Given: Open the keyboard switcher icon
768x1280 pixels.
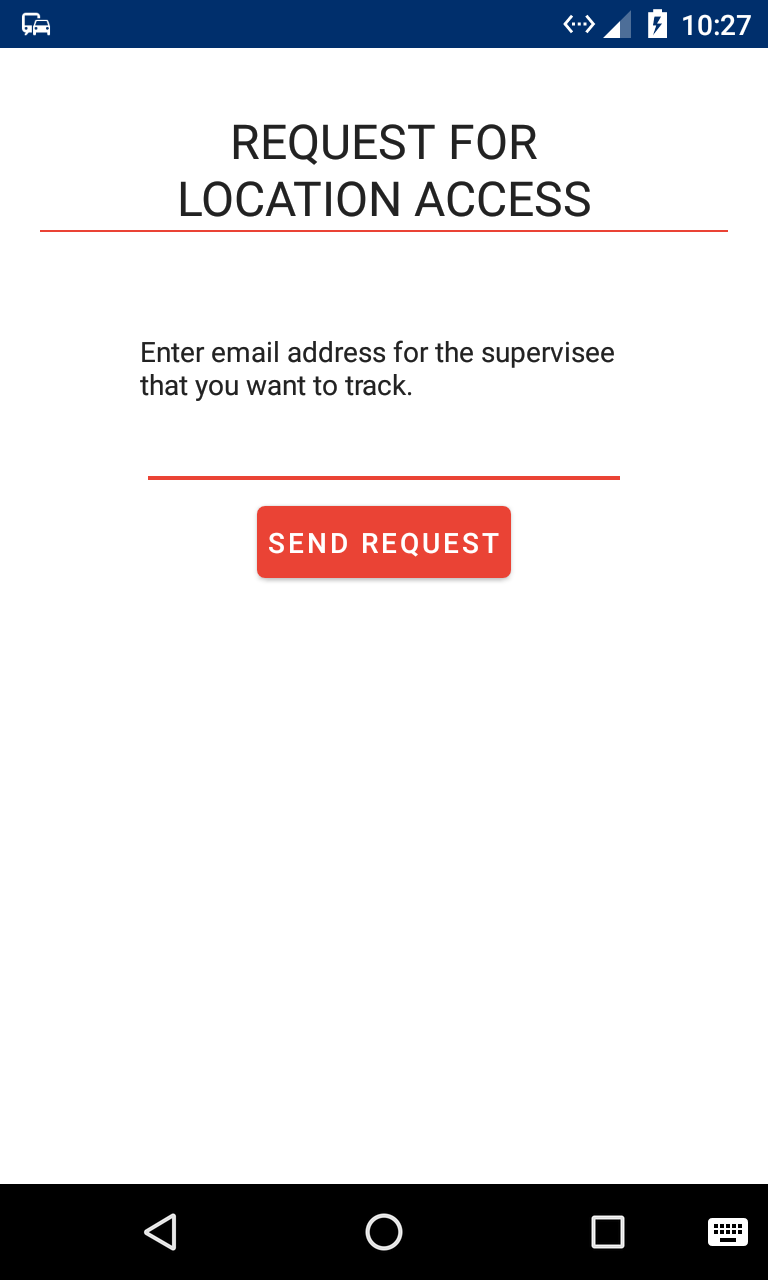Looking at the screenshot, I should pyautogui.click(x=728, y=1232).
